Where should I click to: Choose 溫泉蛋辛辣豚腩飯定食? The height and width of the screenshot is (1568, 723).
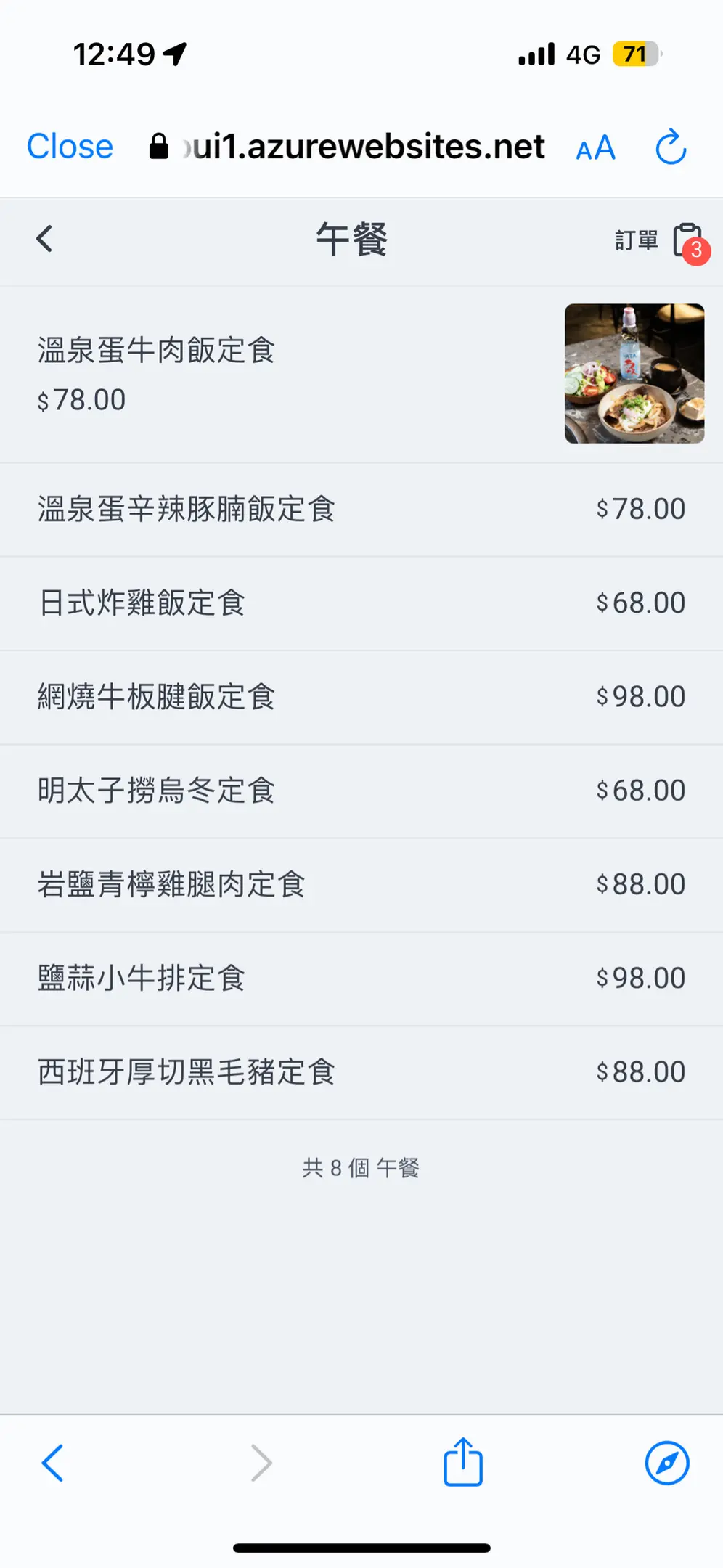point(361,510)
